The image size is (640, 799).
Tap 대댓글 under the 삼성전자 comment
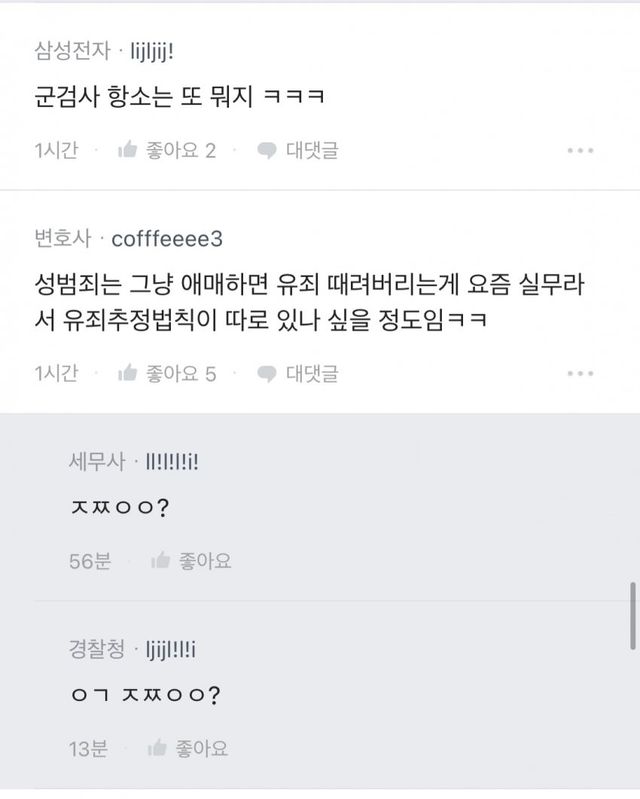tap(297, 151)
